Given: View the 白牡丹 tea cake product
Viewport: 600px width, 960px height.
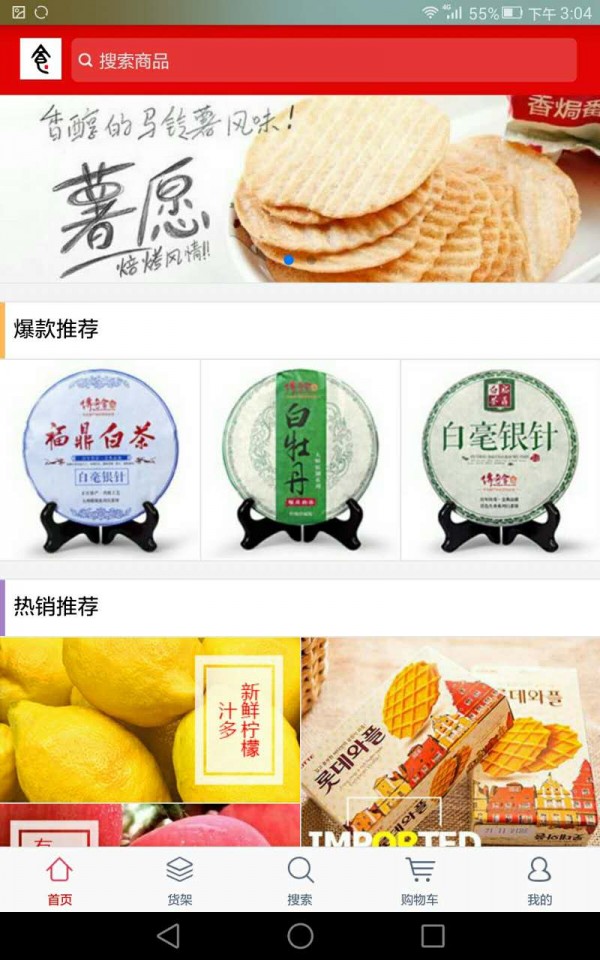Looking at the screenshot, I should click(x=300, y=460).
